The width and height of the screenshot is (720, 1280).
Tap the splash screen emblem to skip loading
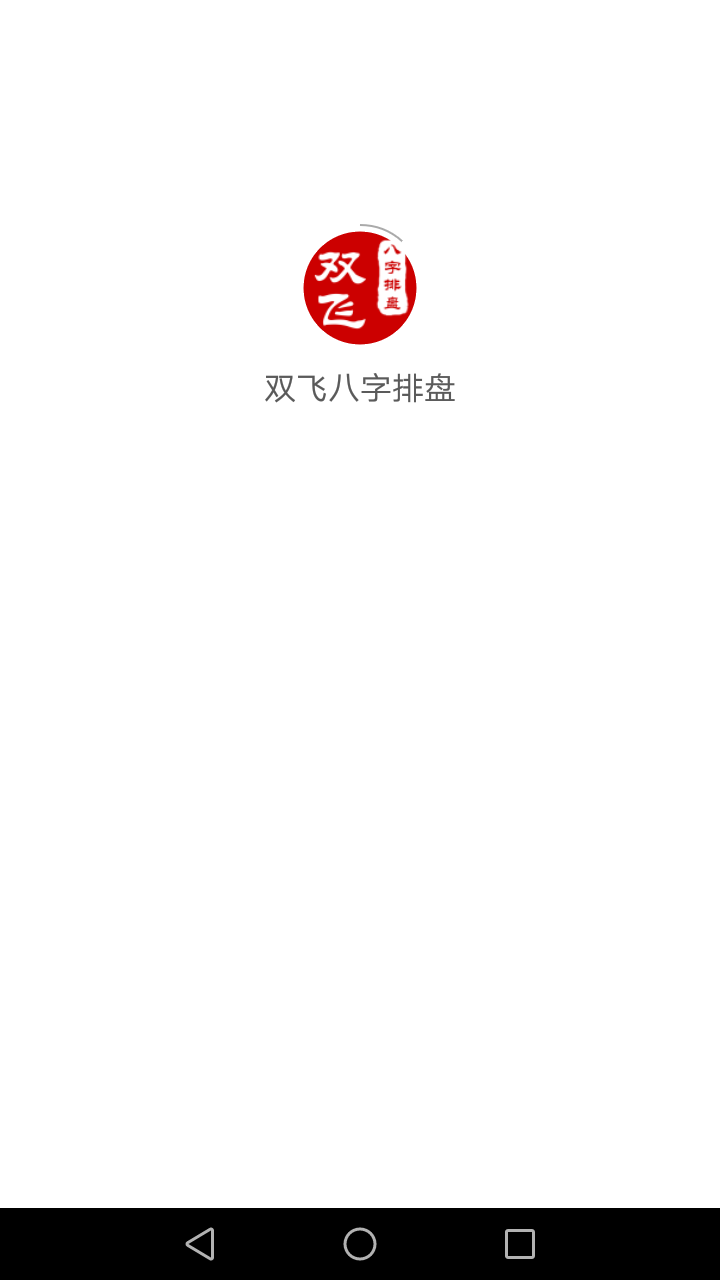(360, 288)
